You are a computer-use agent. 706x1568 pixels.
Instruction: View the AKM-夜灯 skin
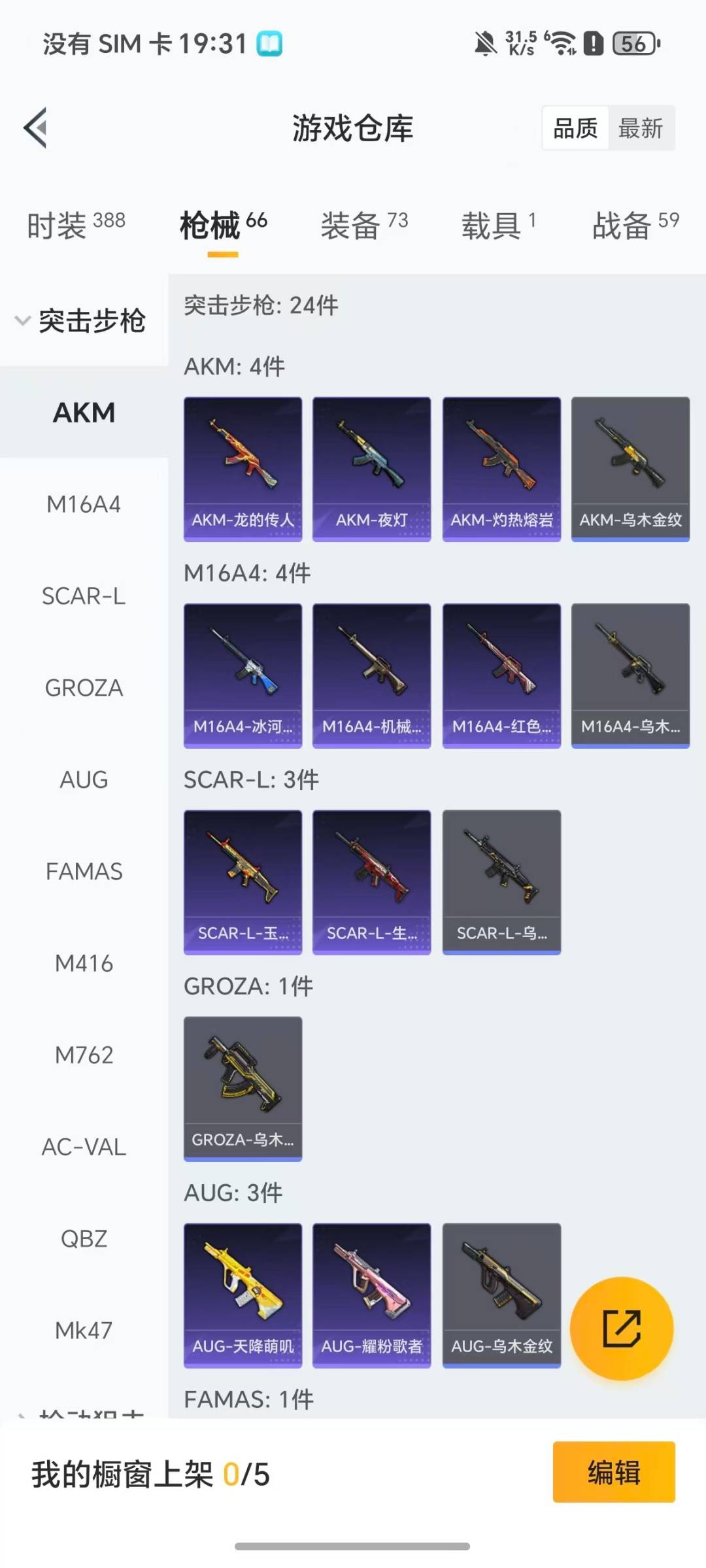[371, 469]
